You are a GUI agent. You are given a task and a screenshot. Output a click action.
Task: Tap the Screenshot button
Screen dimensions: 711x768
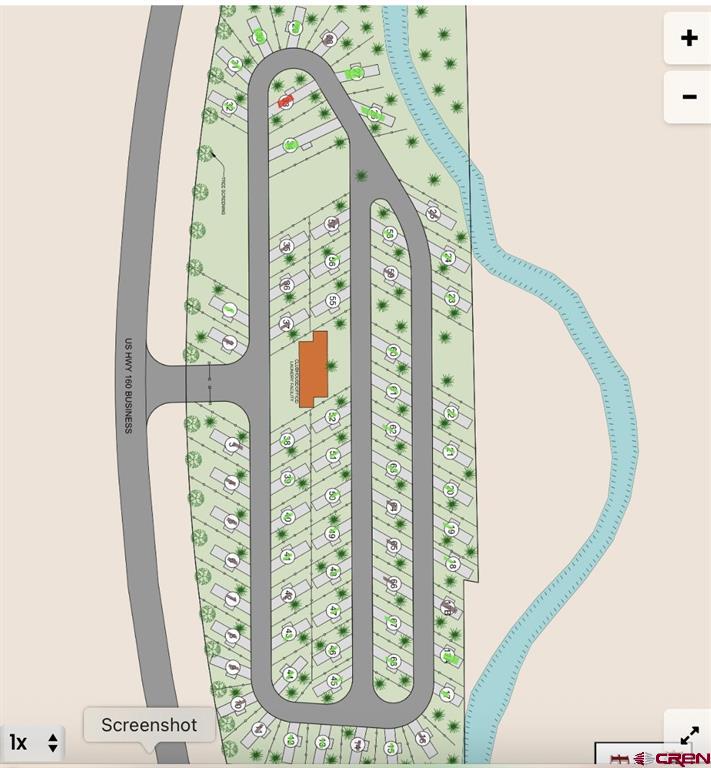click(x=149, y=725)
